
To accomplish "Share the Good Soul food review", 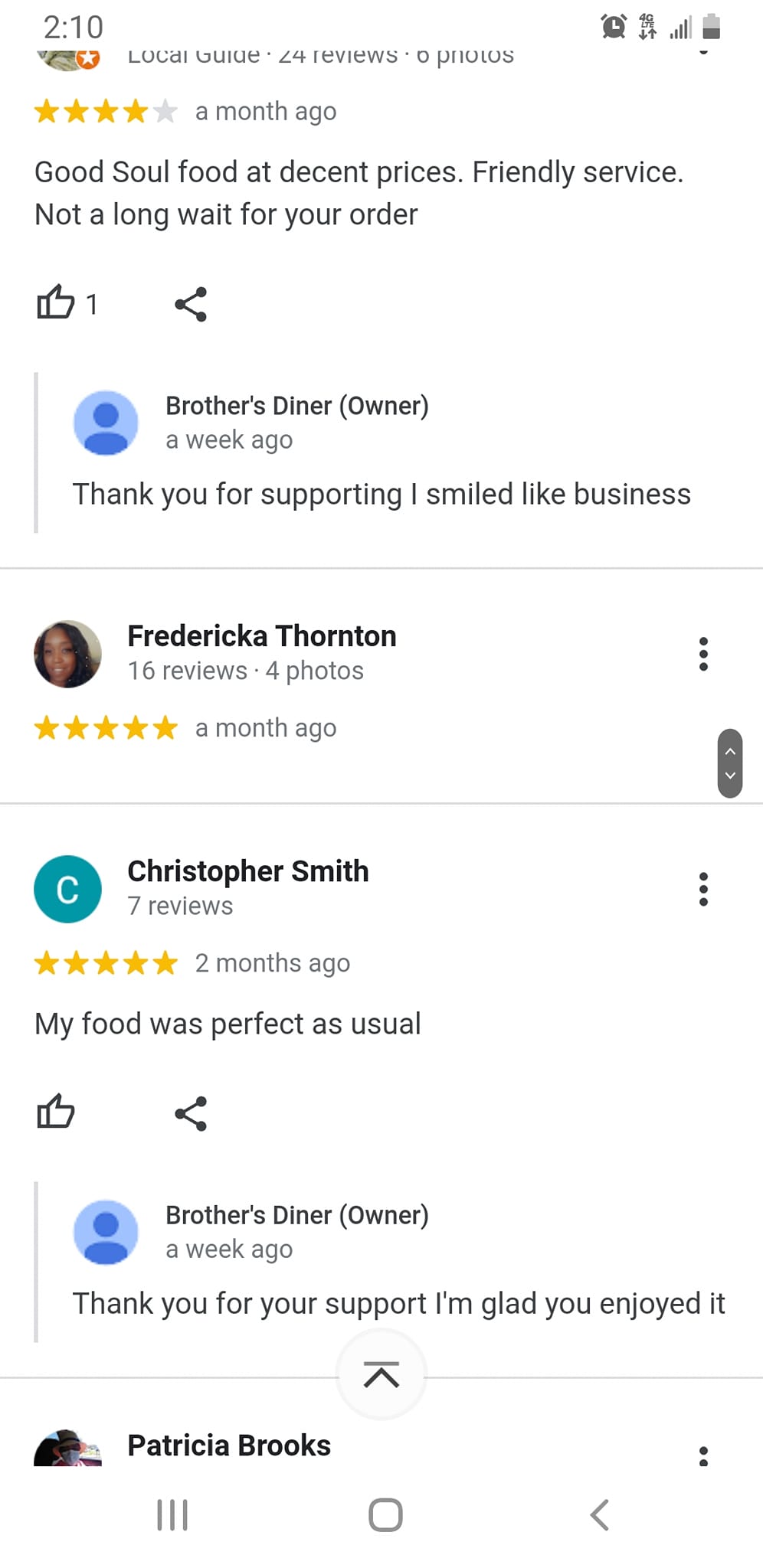I will [x=191, y=304].
